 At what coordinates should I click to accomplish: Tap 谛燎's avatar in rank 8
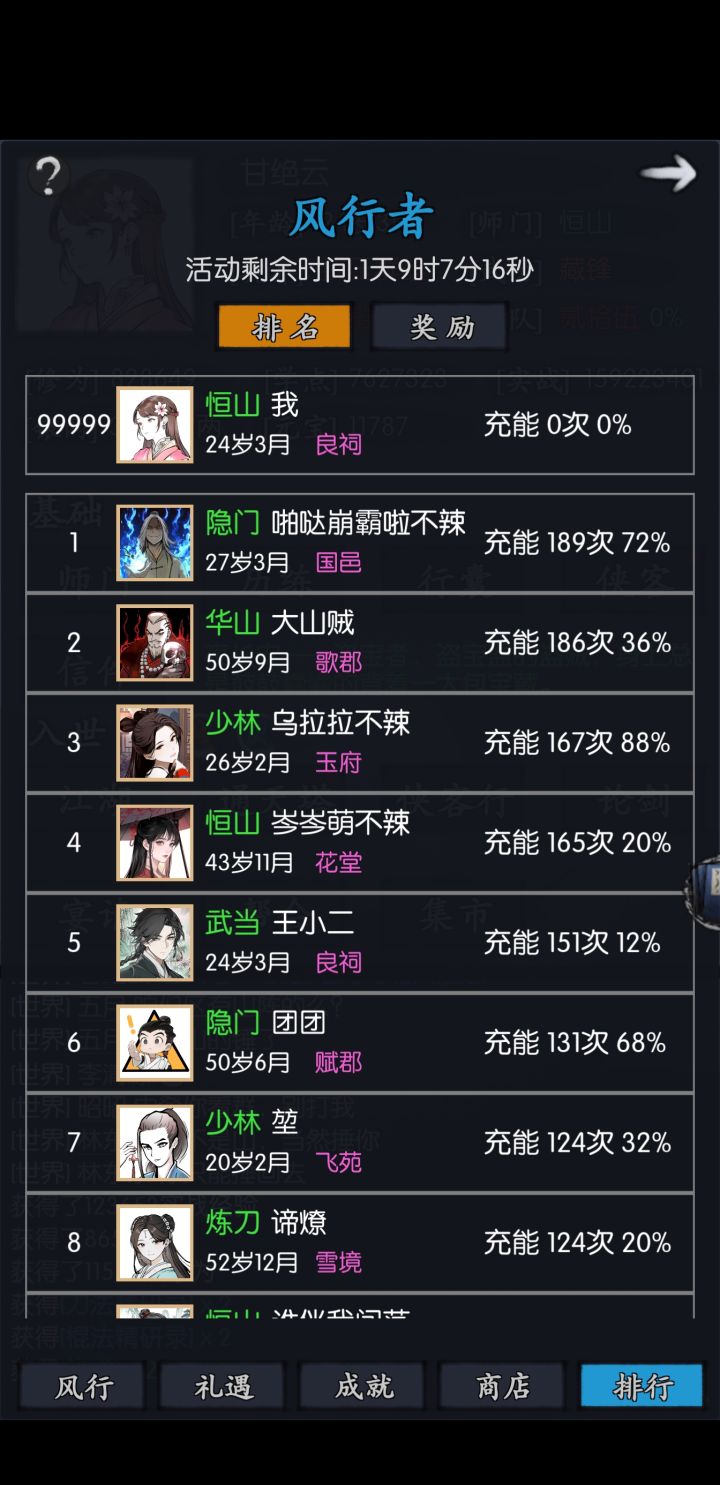click(155, 1241)
